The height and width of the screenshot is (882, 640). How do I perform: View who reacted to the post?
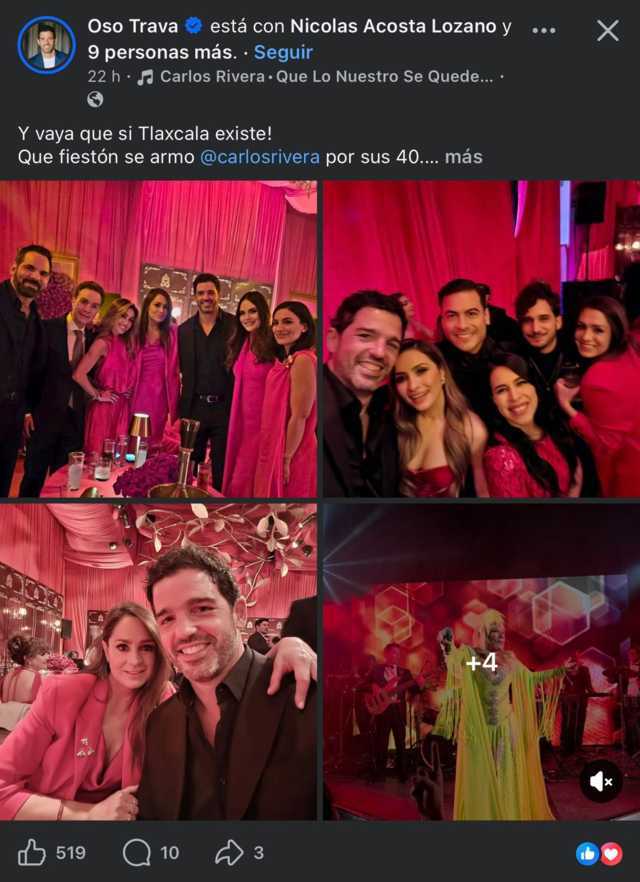tap(599, 853)
